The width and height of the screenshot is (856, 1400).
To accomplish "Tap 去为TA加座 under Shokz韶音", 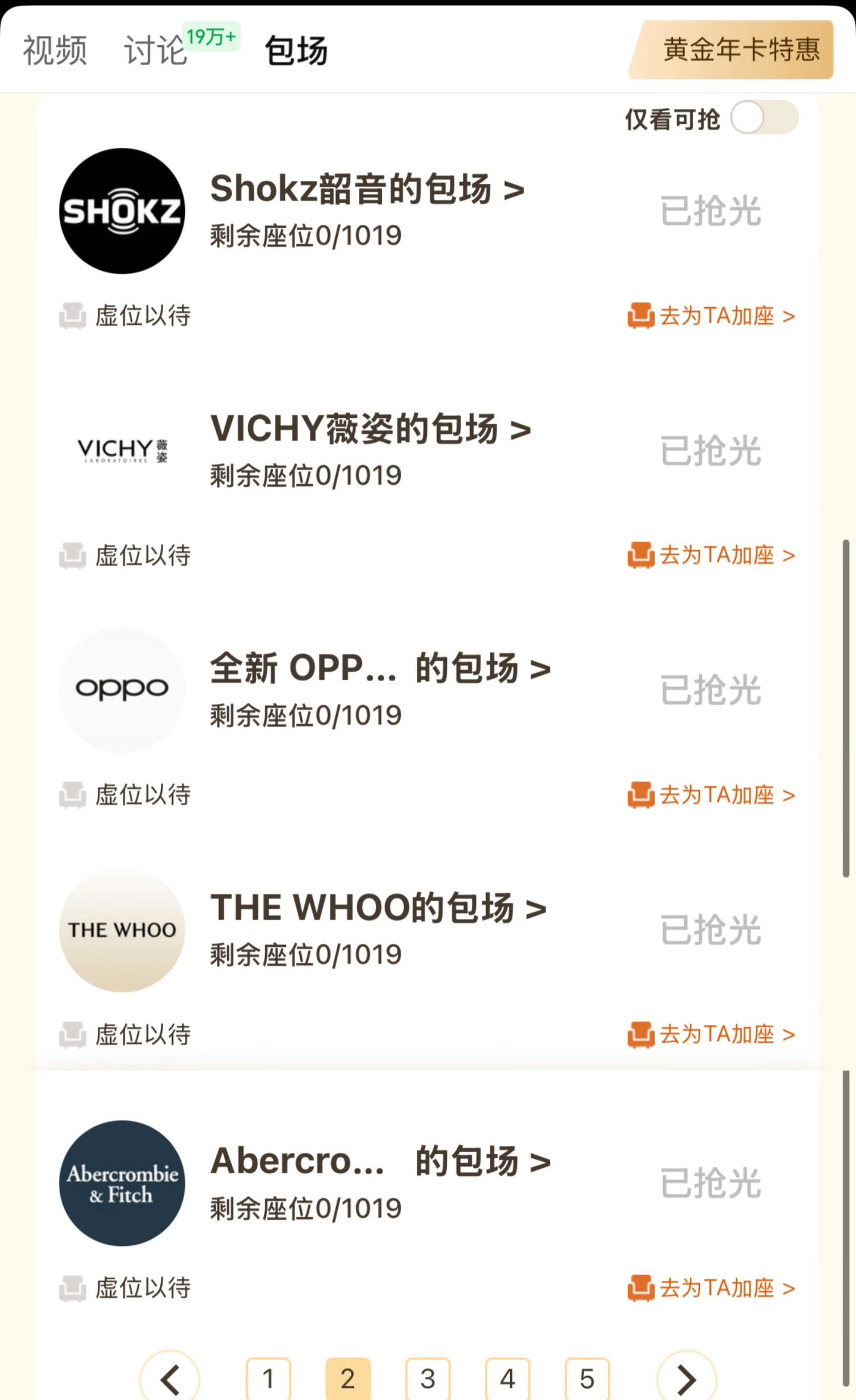I will coord(712,316).
